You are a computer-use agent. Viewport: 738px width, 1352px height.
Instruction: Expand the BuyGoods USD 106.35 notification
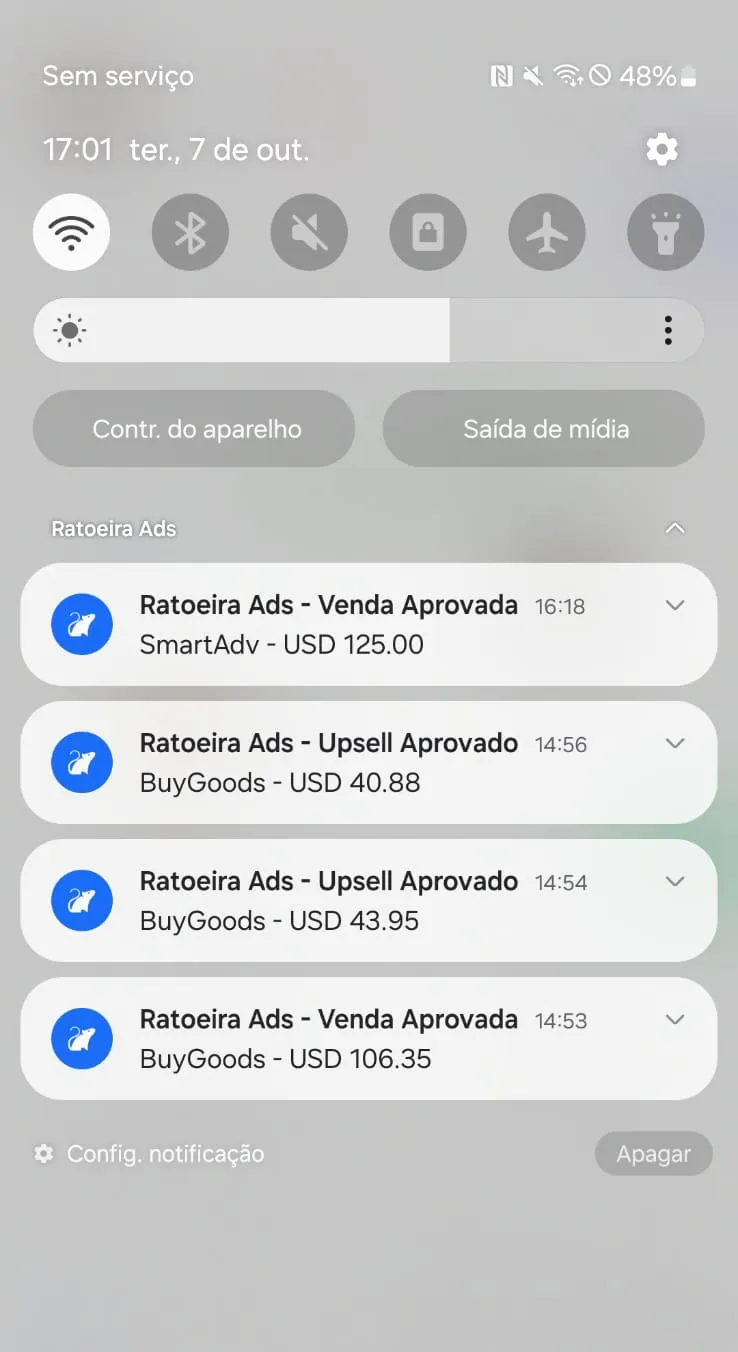(x=675, y=1019)
